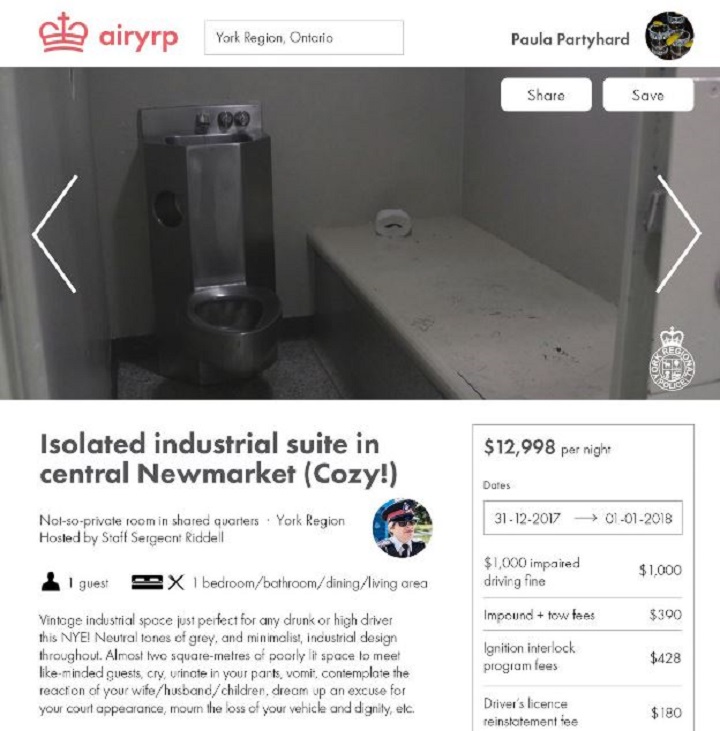The height and width of the screenshot is (731, 720).
Task: Toggle Save to favorite this listing
Action: click(648, 95)
